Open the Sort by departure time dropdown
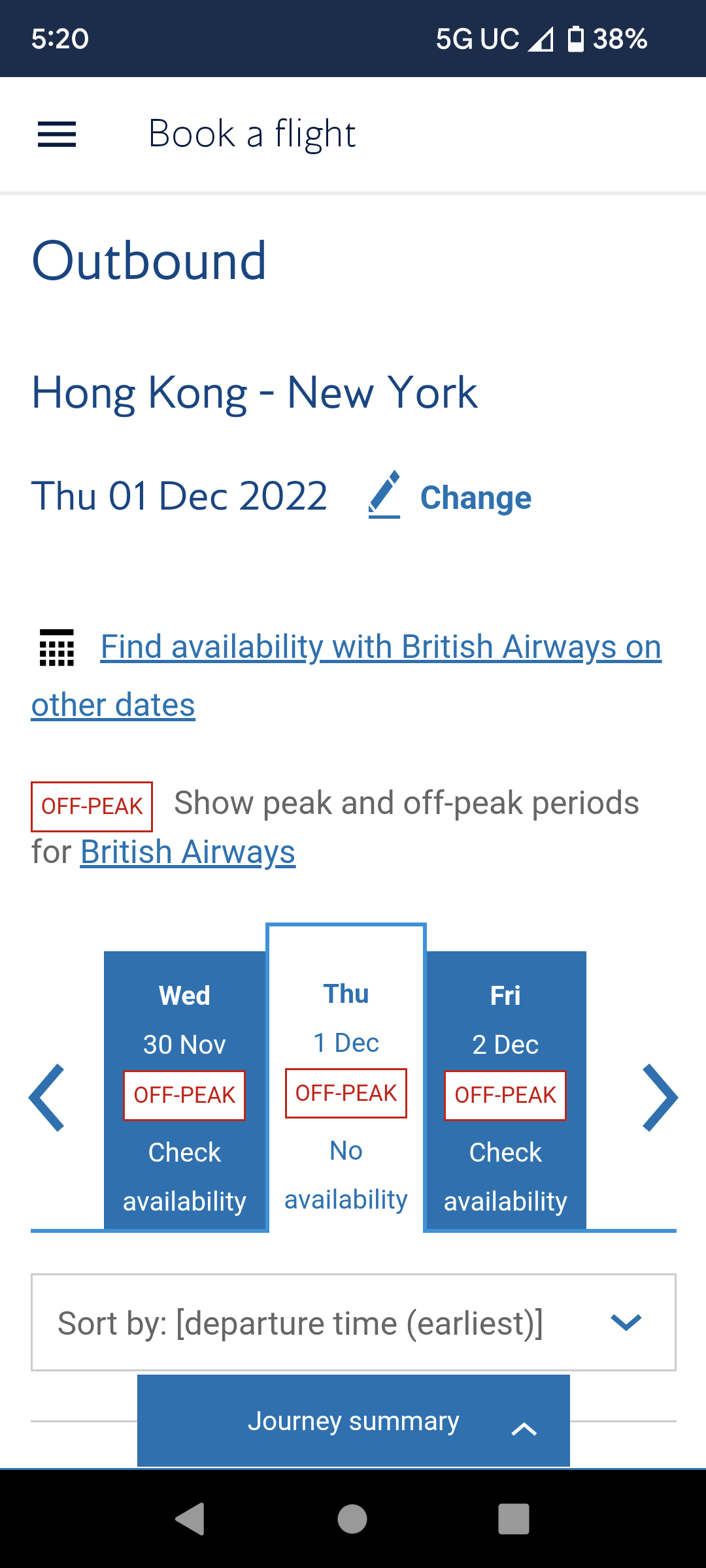This screenshot has height=1568, width=706. tap(353, 1323)
